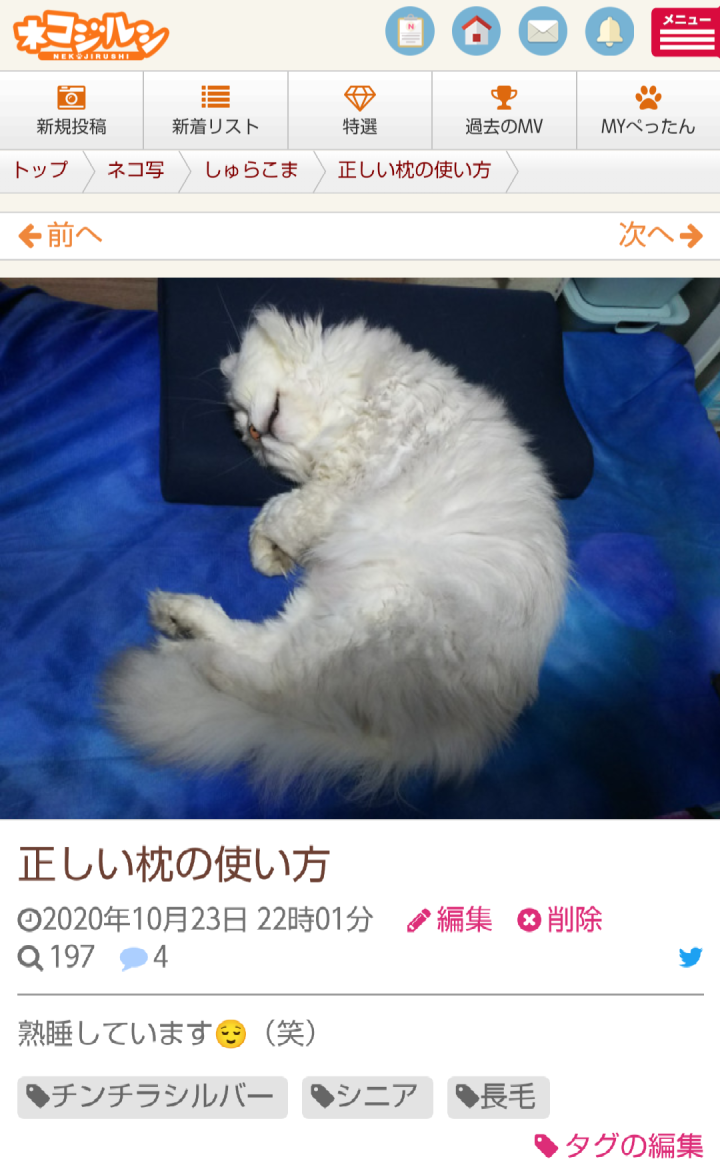Open タグの編集 tag editor
The width and height of the screenshot is (720, 1167).
(x=620, y=1145)
